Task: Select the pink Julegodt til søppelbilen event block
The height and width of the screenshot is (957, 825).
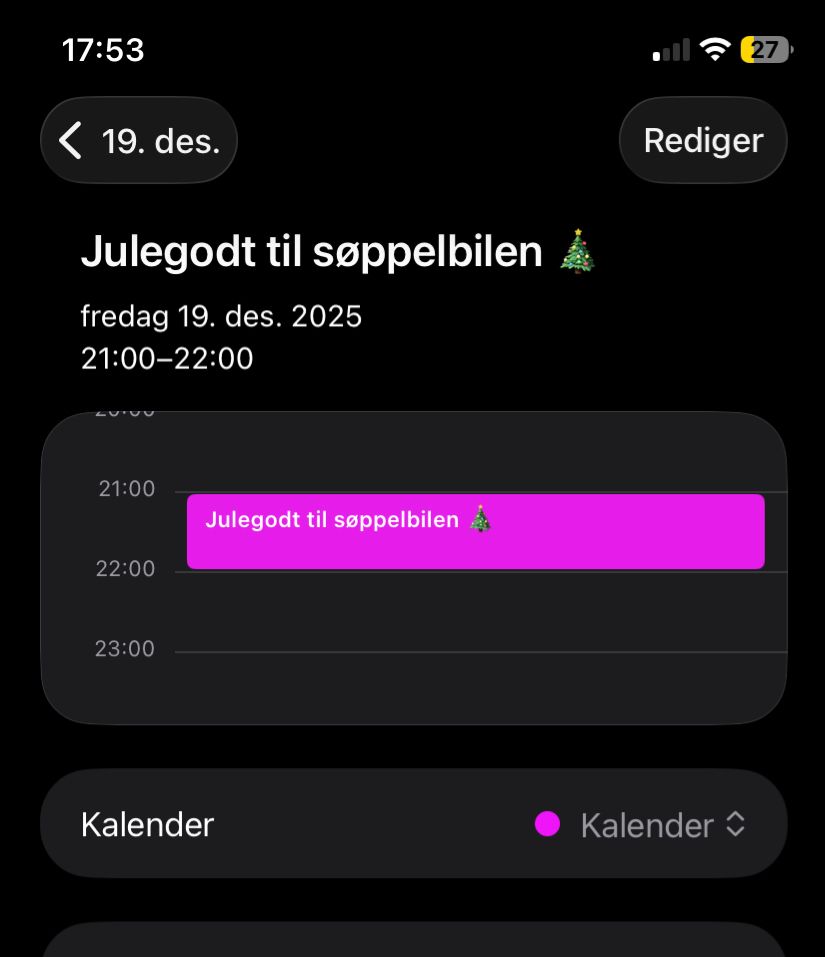Action: pos(475,531)
